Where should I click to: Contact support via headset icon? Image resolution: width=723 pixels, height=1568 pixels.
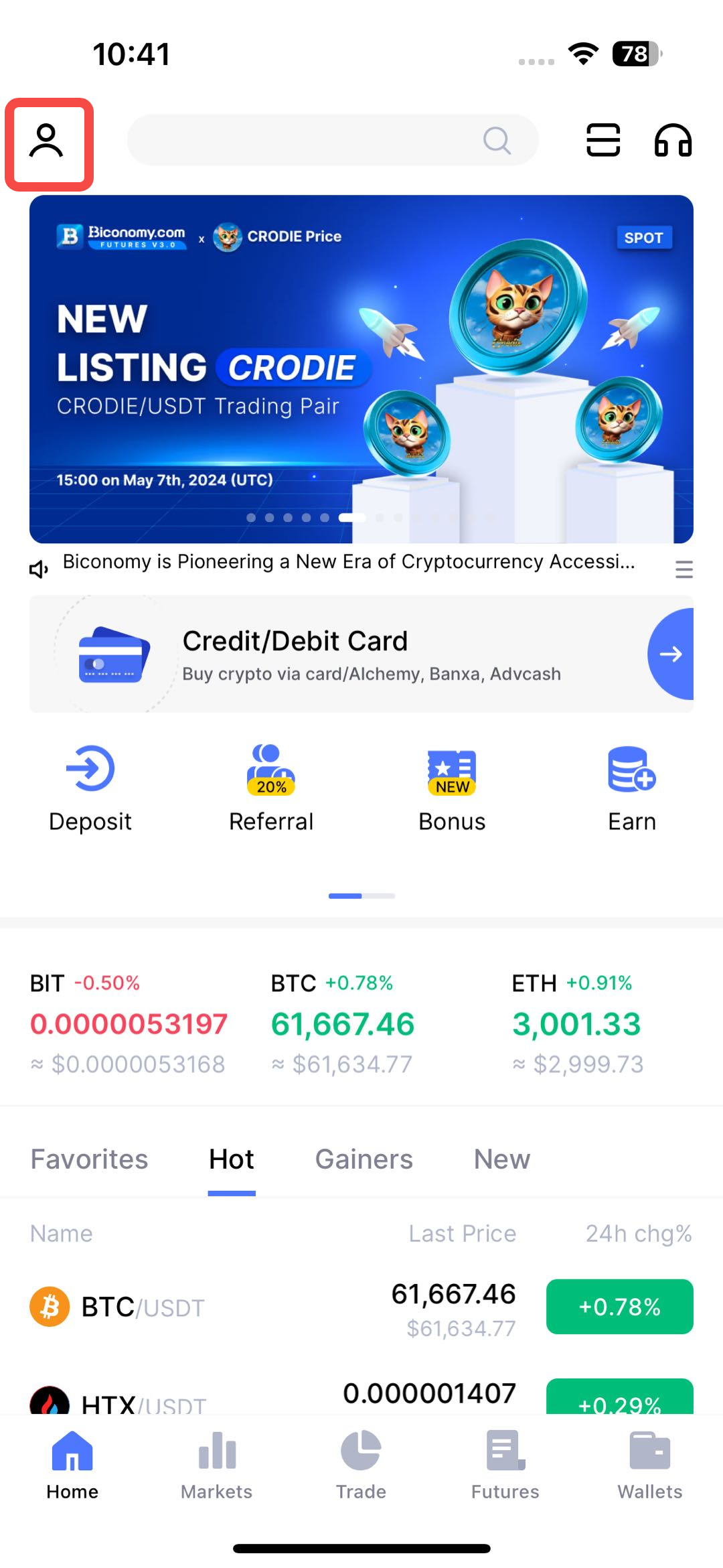coord(673,141)
